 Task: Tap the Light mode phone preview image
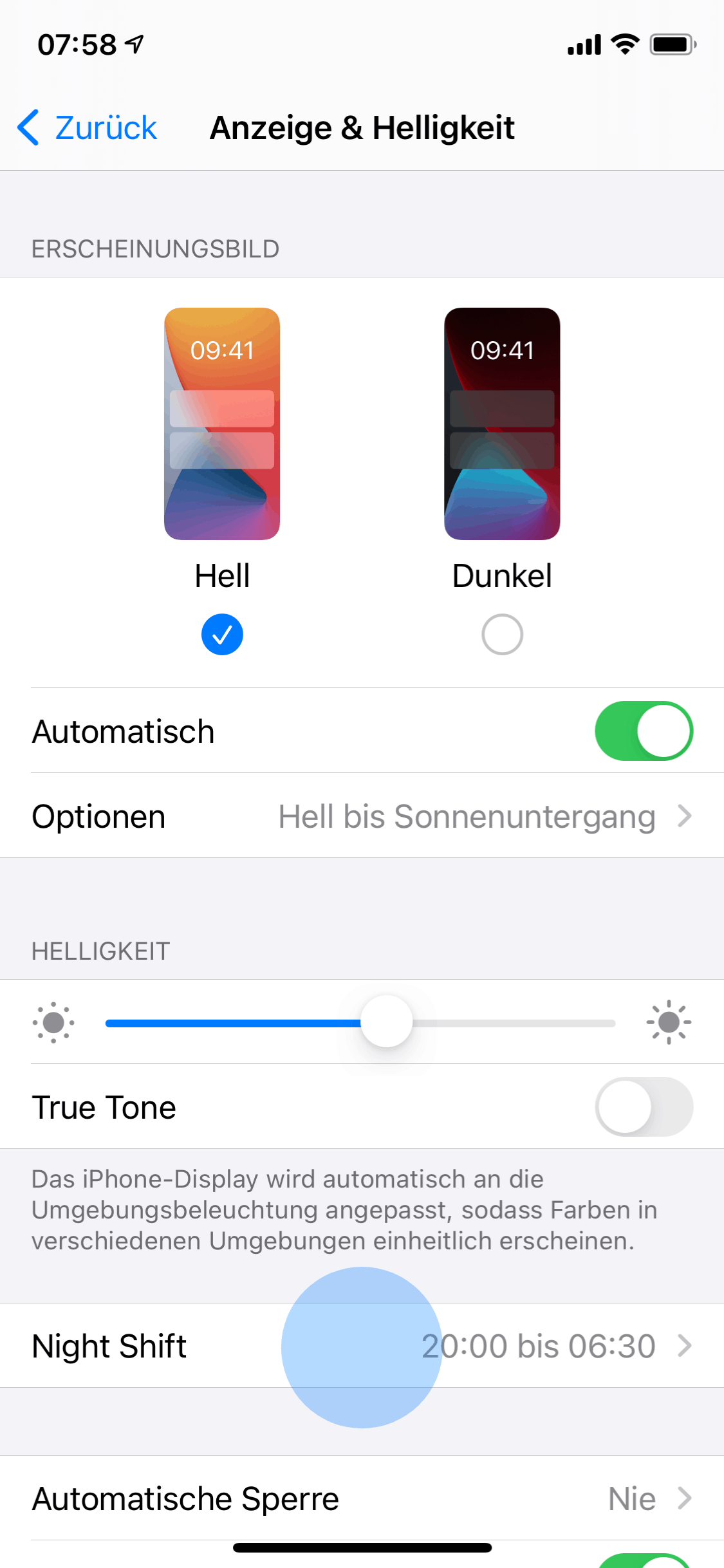click(x=221, y=425)
